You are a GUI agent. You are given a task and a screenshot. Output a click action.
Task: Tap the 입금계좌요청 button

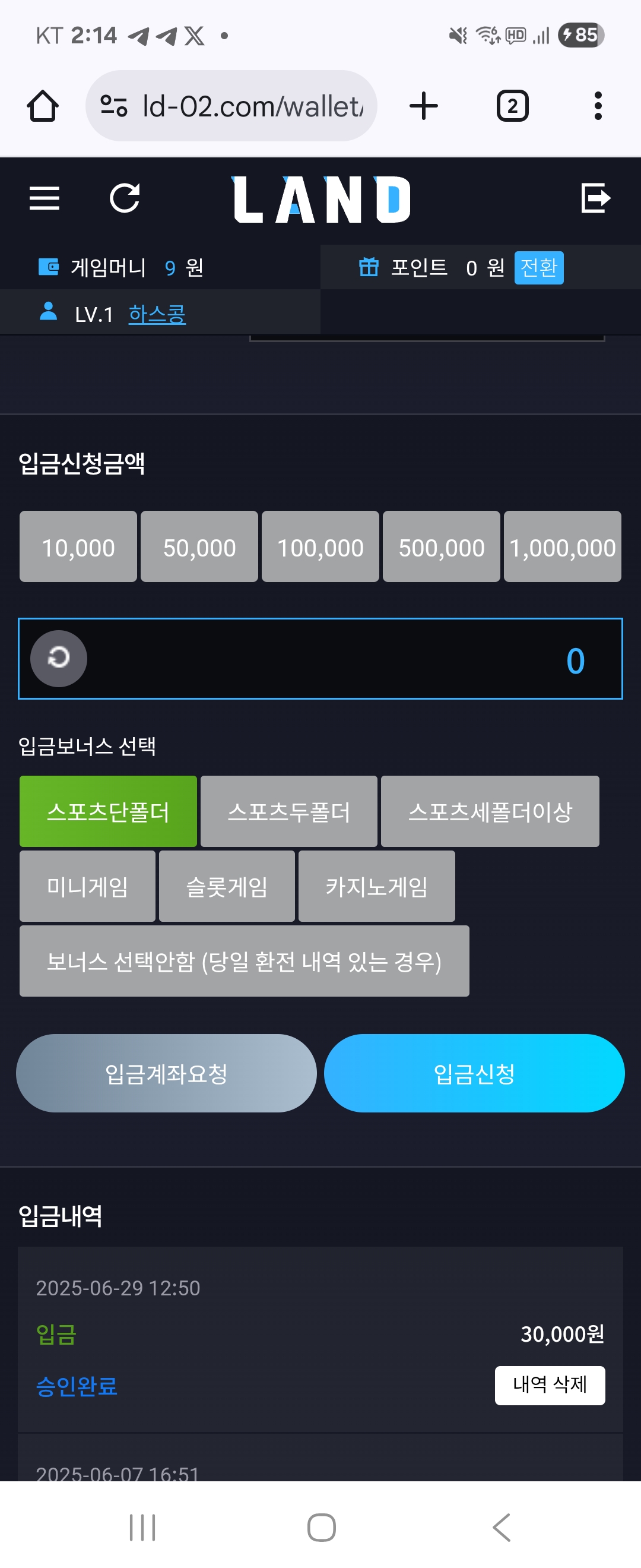click(166, 1074)
